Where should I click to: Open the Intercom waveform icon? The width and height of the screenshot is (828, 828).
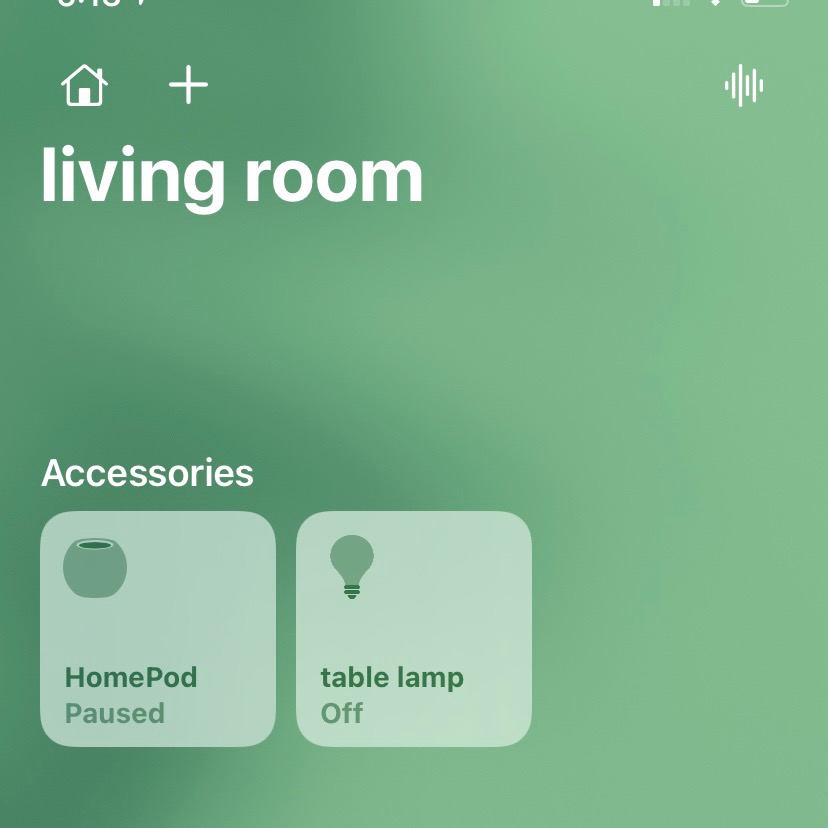pos(743,86)
